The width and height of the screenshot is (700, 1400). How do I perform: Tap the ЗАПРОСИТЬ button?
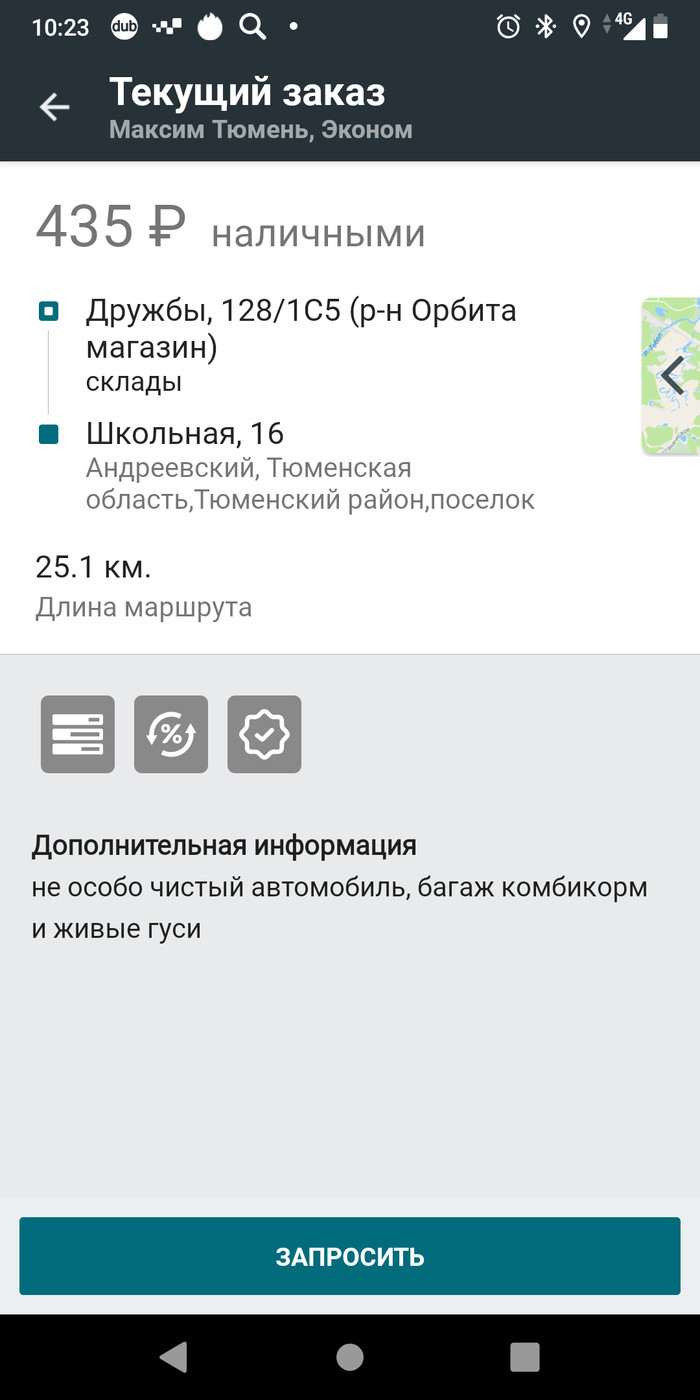click(350, 1256)
